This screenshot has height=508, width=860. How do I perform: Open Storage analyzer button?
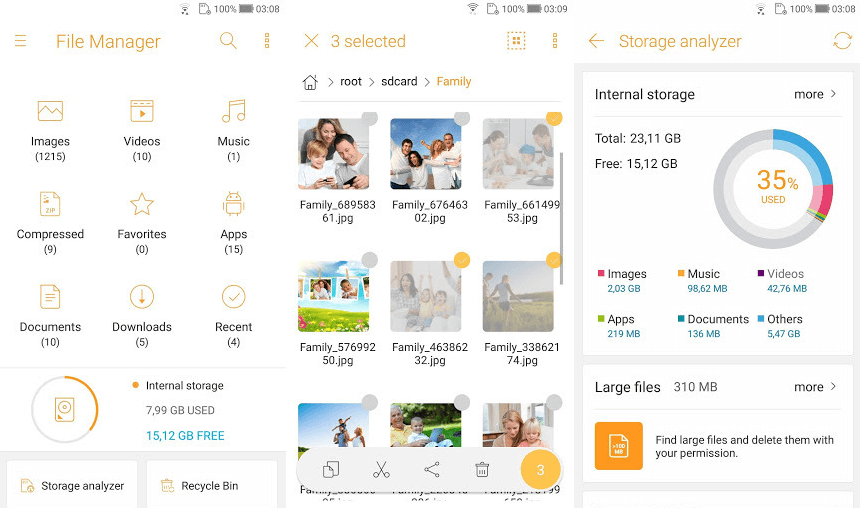tap(71, 486)
